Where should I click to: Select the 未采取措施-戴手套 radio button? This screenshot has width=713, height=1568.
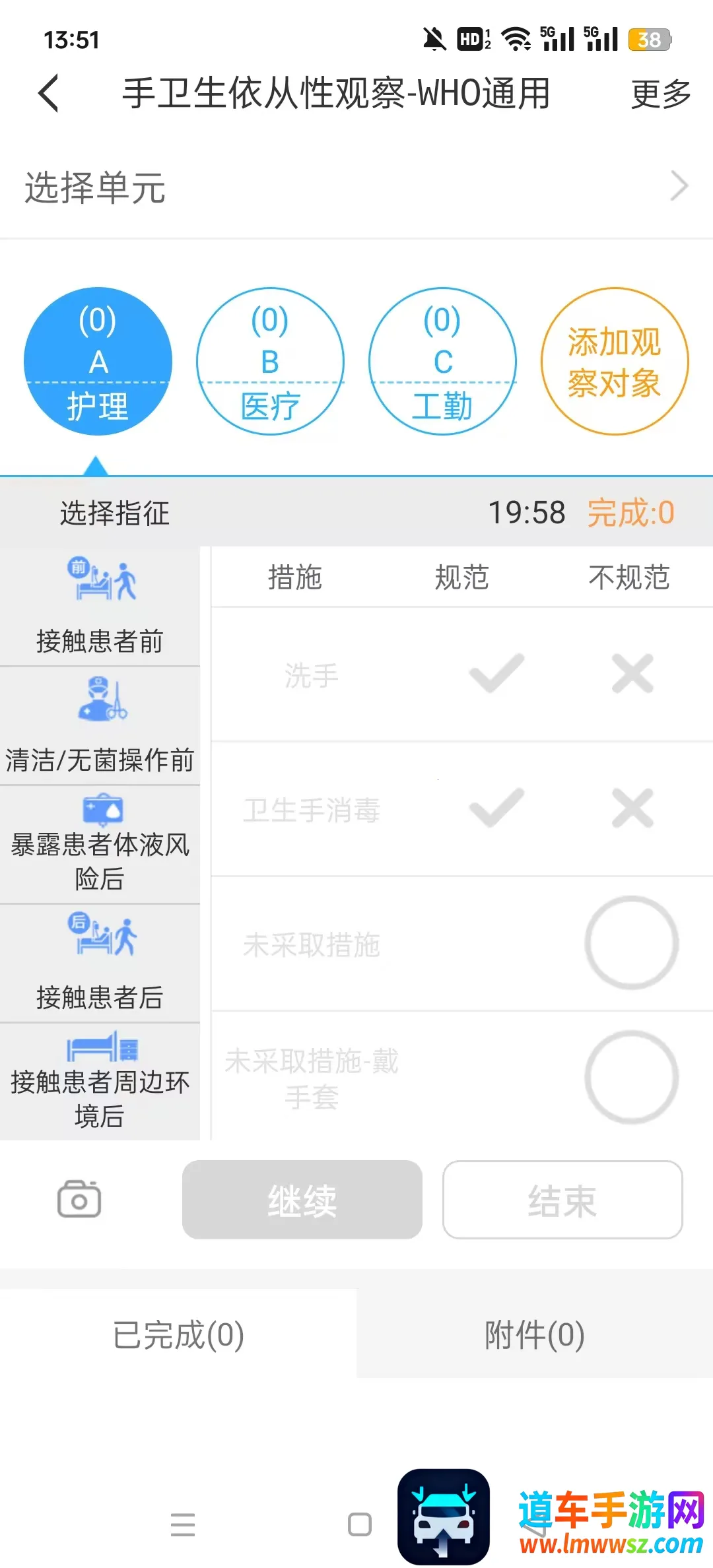click(631, 1077)
